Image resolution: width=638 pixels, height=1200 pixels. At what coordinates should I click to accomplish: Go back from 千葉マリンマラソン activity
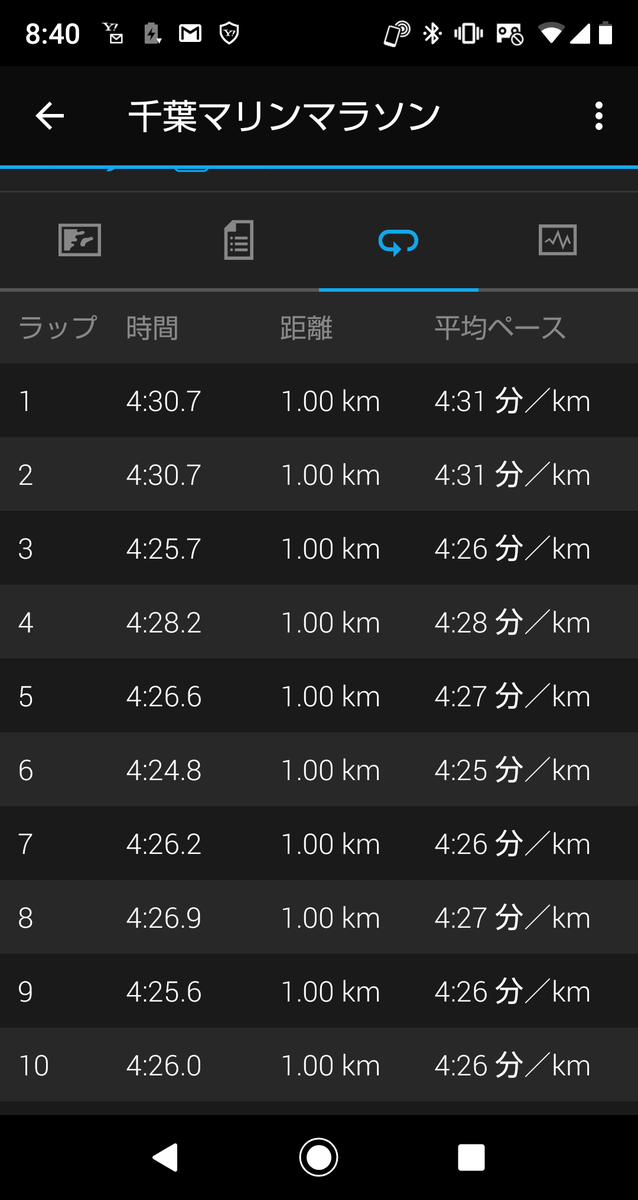tap(50, 116)
